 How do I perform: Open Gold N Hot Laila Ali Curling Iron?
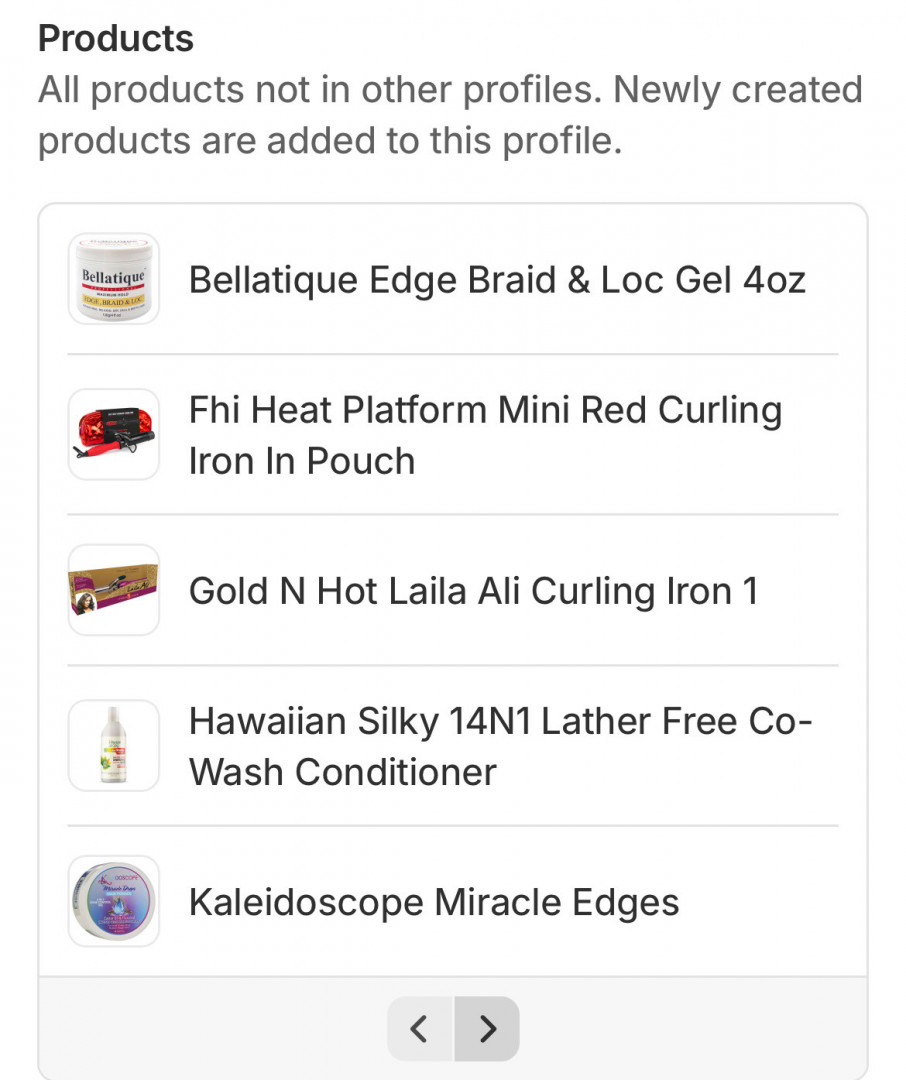click(473, 591)
